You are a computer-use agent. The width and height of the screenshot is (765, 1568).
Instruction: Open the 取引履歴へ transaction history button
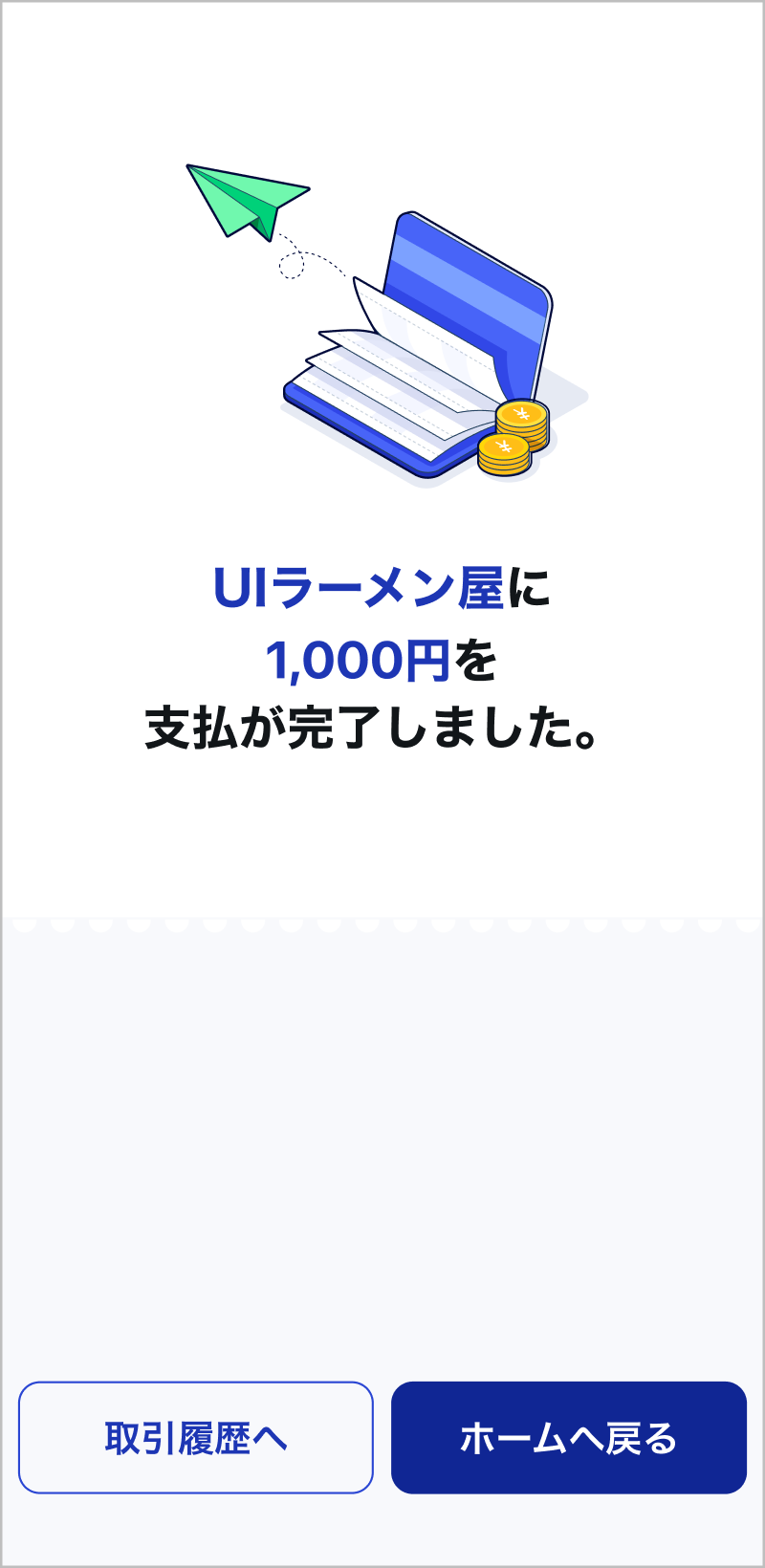click(x=195, y=1437)
